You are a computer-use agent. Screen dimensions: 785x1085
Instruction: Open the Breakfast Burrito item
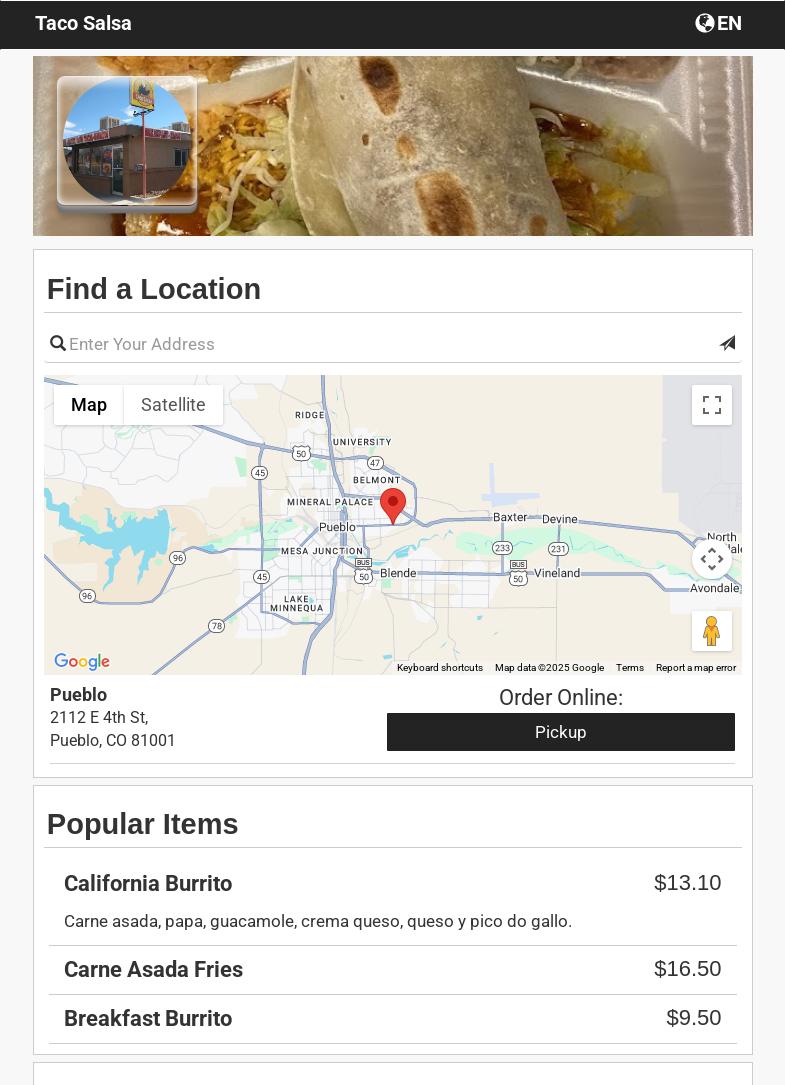coord(148,1019)
